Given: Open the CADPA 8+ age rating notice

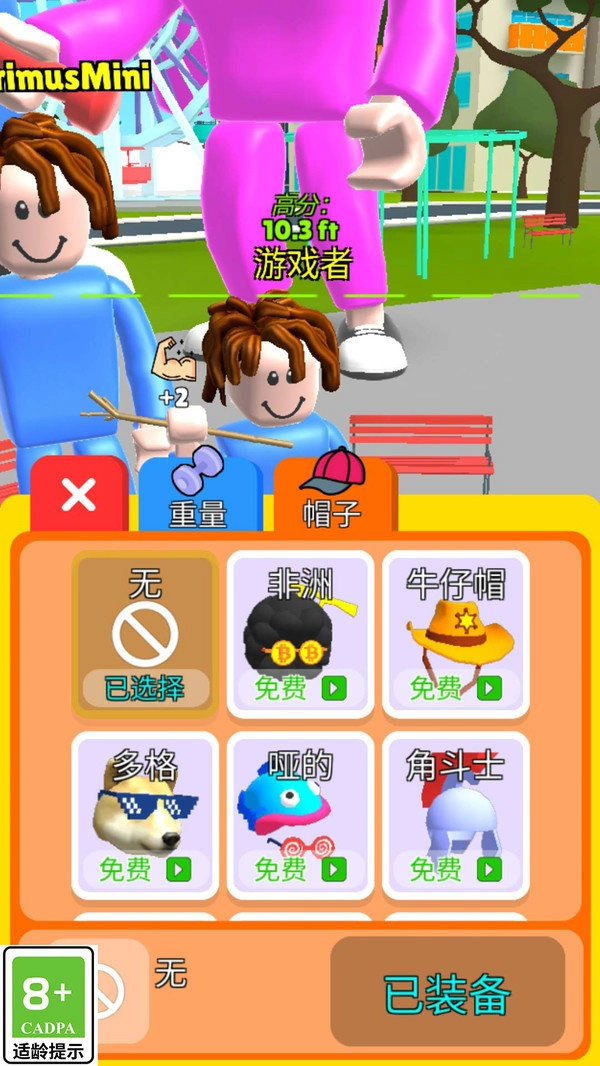Looking at the screenshot, I should [49, 1004].
